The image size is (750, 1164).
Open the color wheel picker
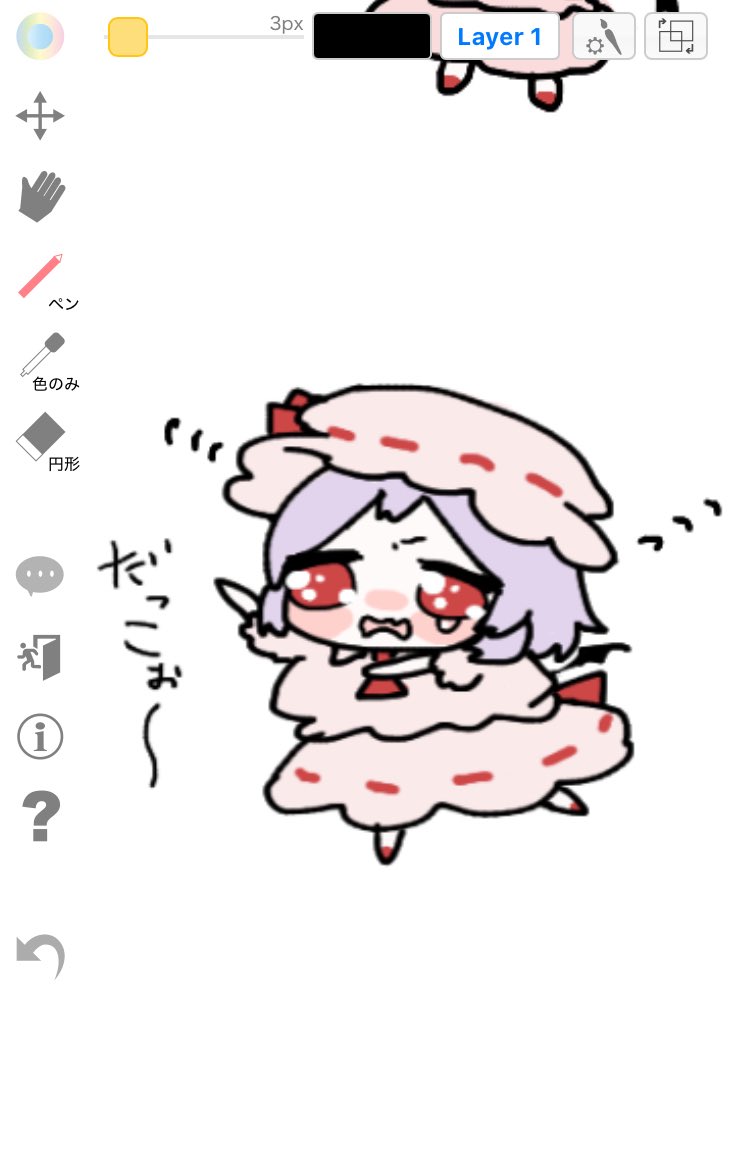40,36
